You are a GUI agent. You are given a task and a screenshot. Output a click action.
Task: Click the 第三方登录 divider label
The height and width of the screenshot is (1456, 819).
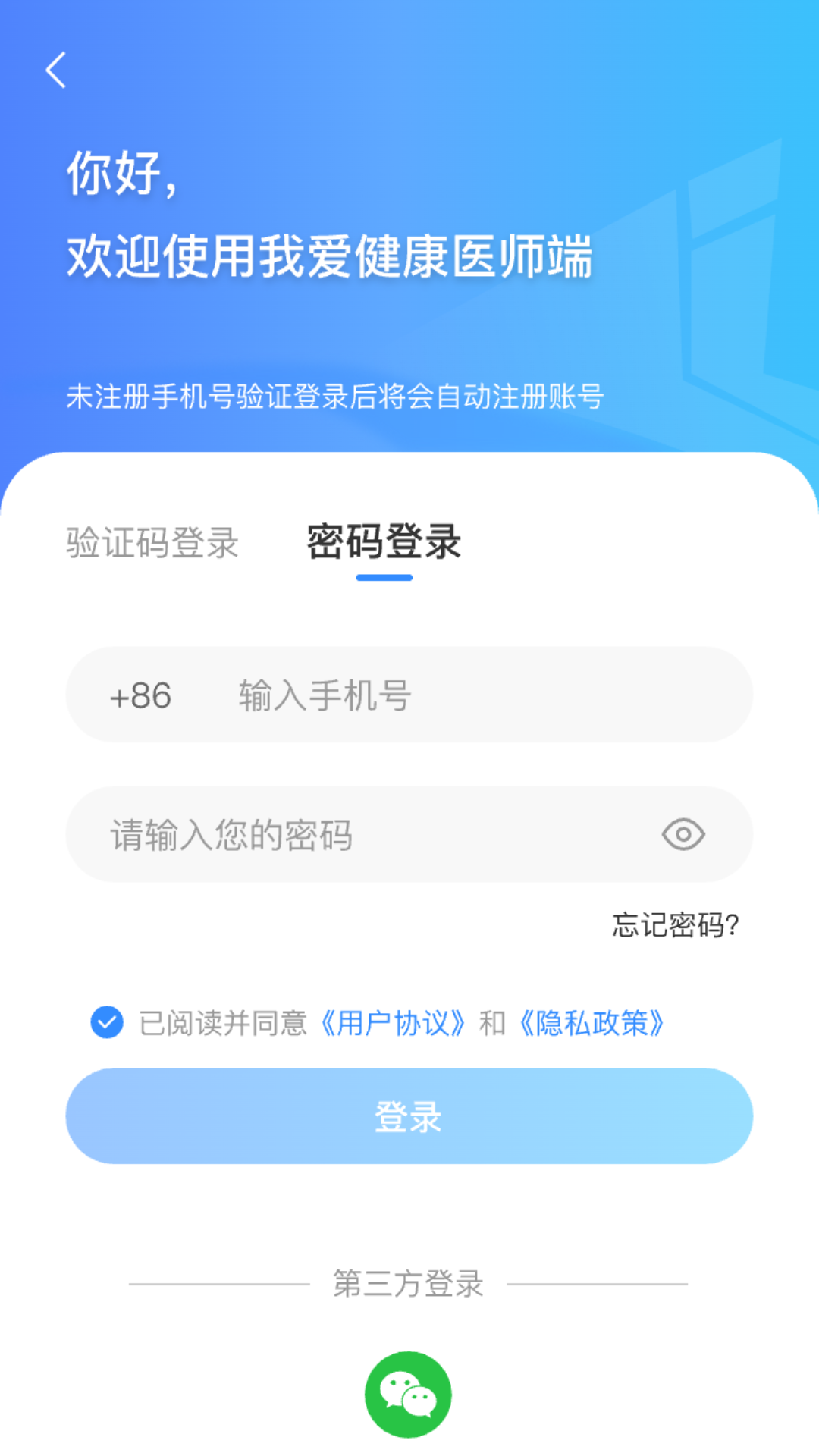[409, 1279]
